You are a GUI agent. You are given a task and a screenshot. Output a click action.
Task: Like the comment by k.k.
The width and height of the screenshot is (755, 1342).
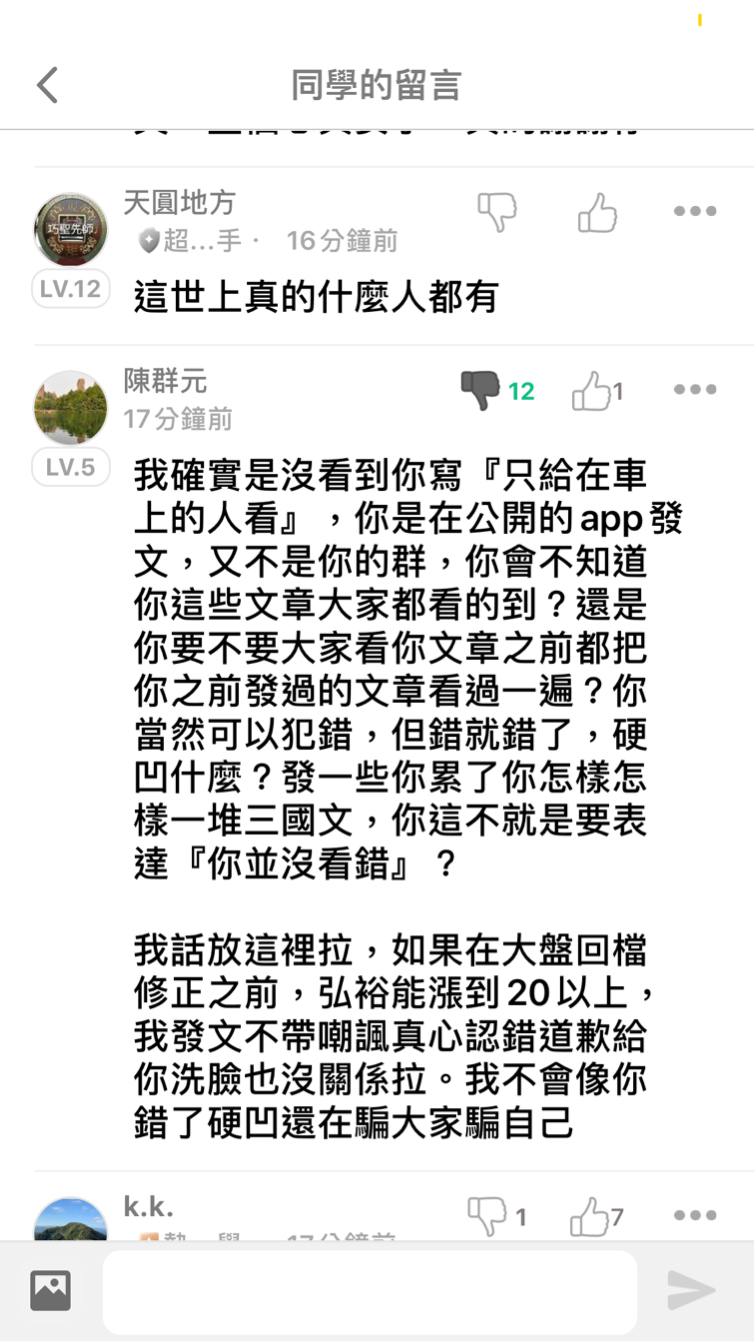pyautogui.click(x=589, y=1216)
